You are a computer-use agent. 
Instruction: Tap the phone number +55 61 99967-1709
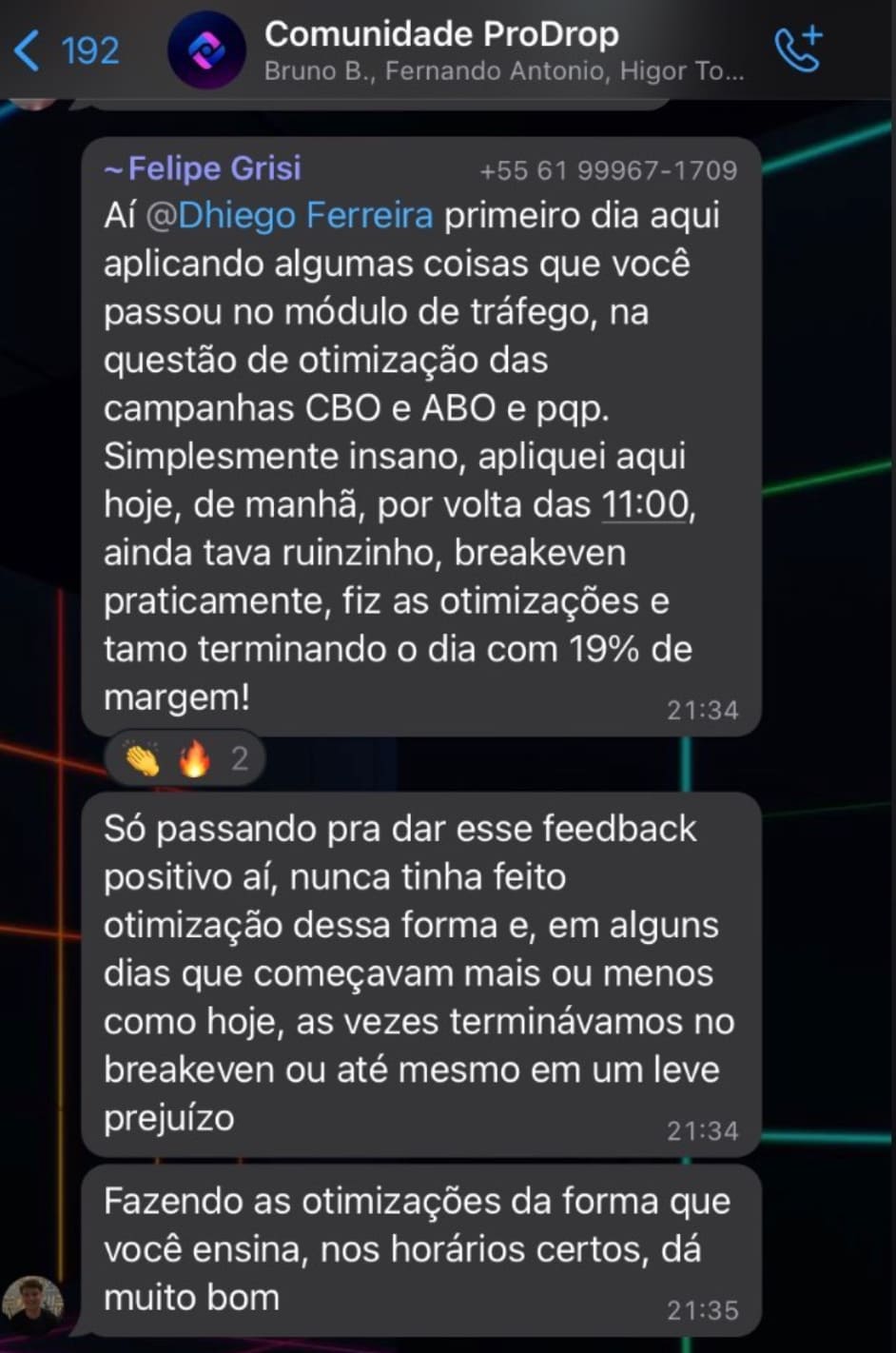608,170
